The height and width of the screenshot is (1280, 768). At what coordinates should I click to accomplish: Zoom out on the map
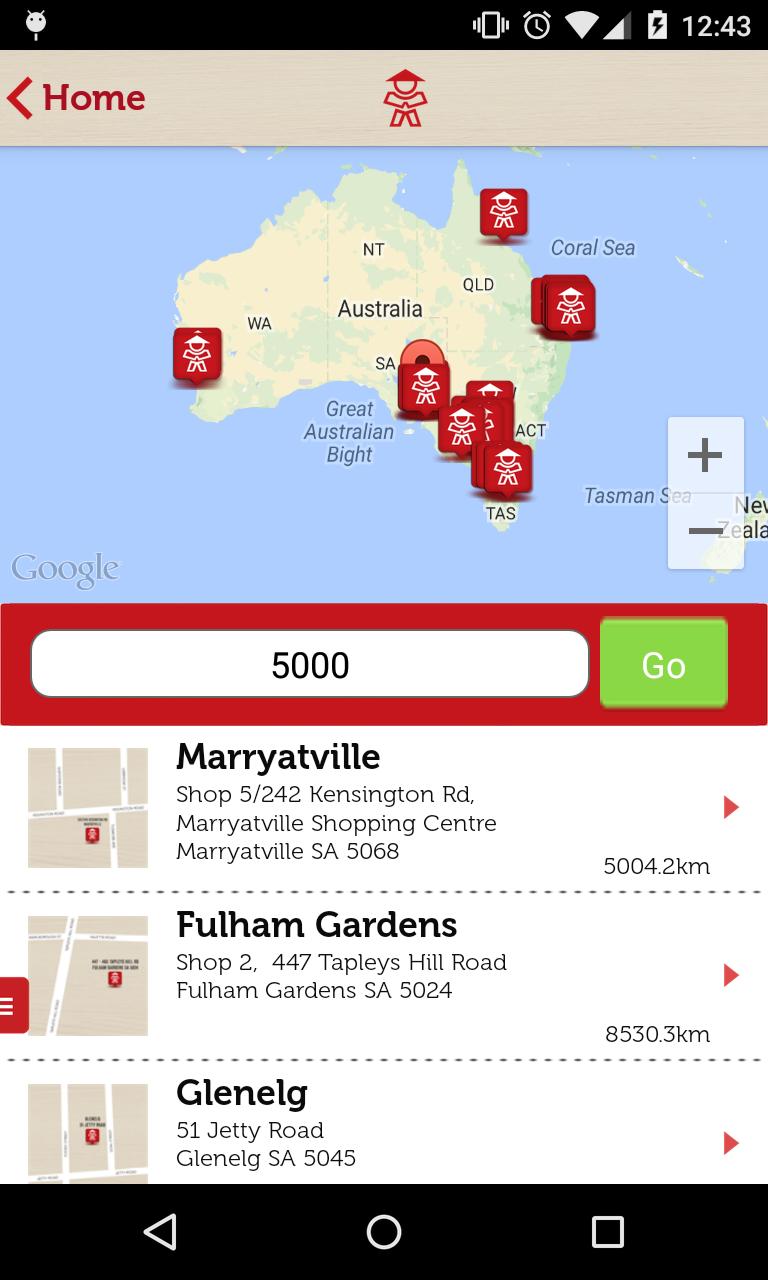click(705, 531)
